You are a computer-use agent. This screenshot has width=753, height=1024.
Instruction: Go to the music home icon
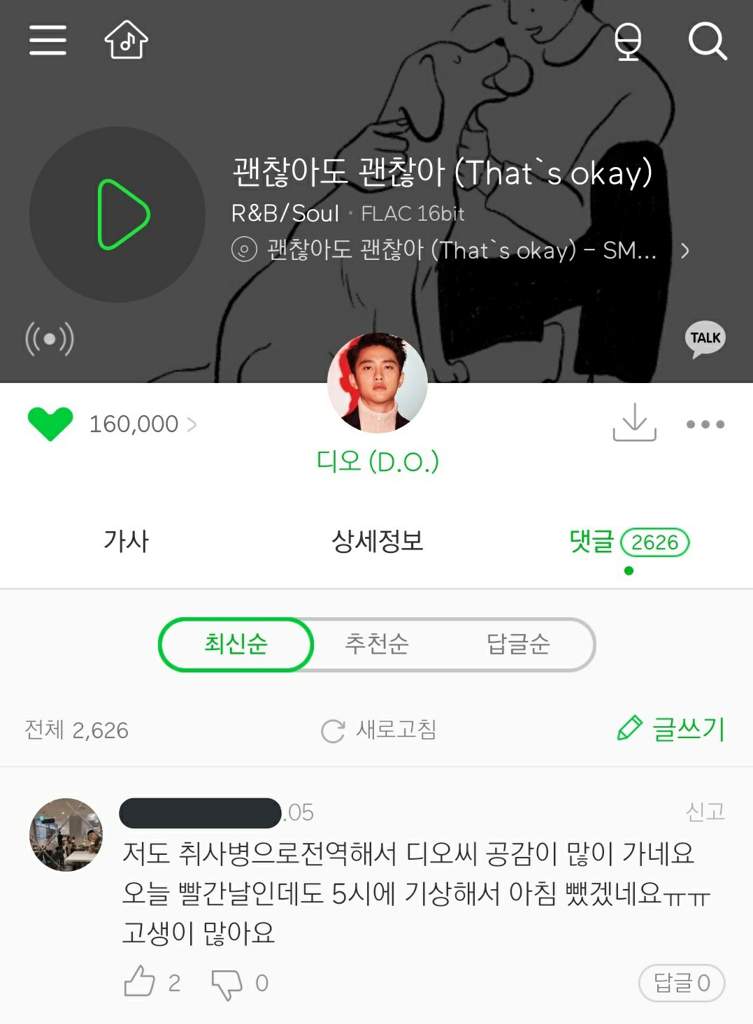(126, 40)
